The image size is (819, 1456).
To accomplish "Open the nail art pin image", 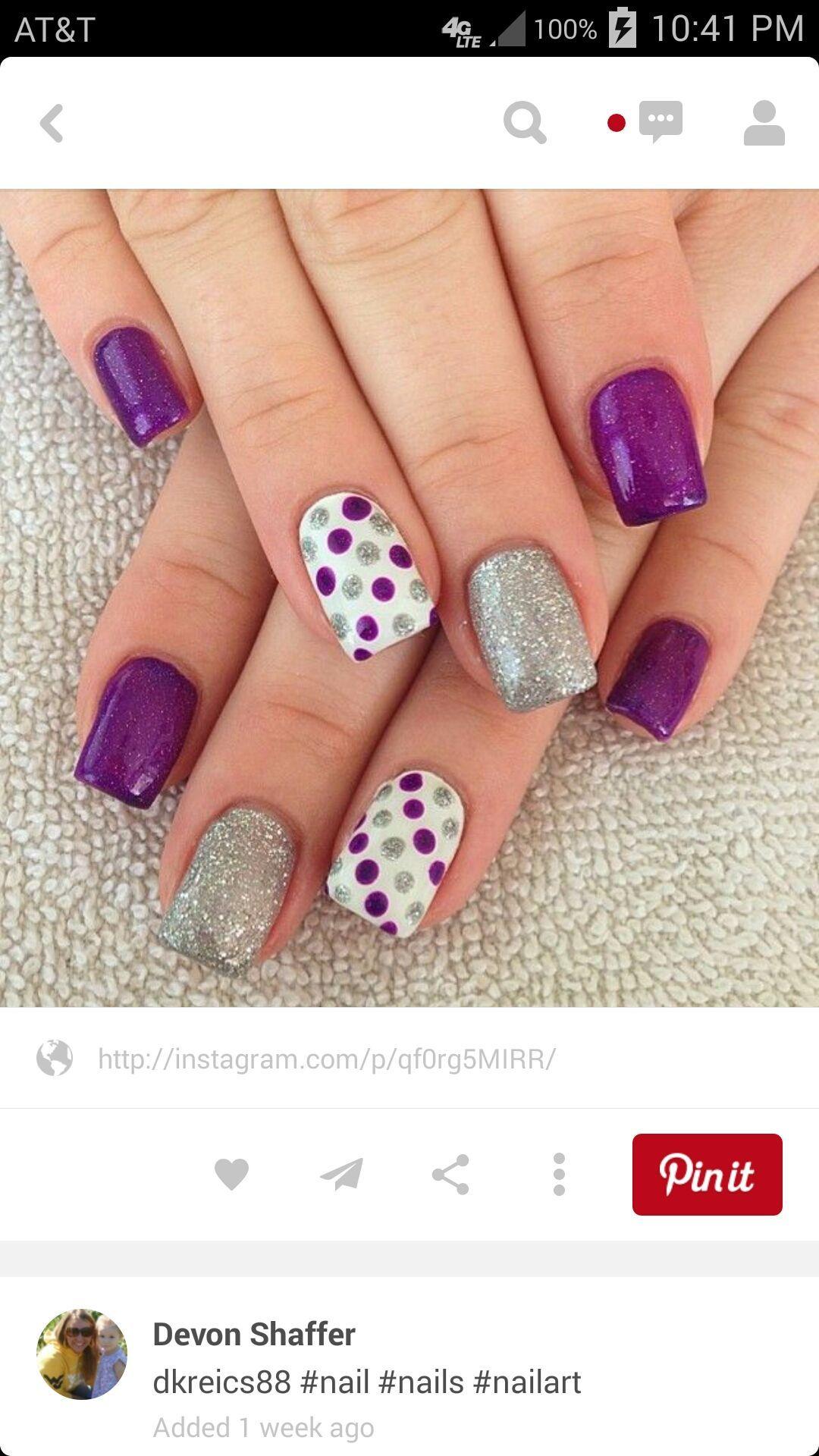I will (409, 598).
